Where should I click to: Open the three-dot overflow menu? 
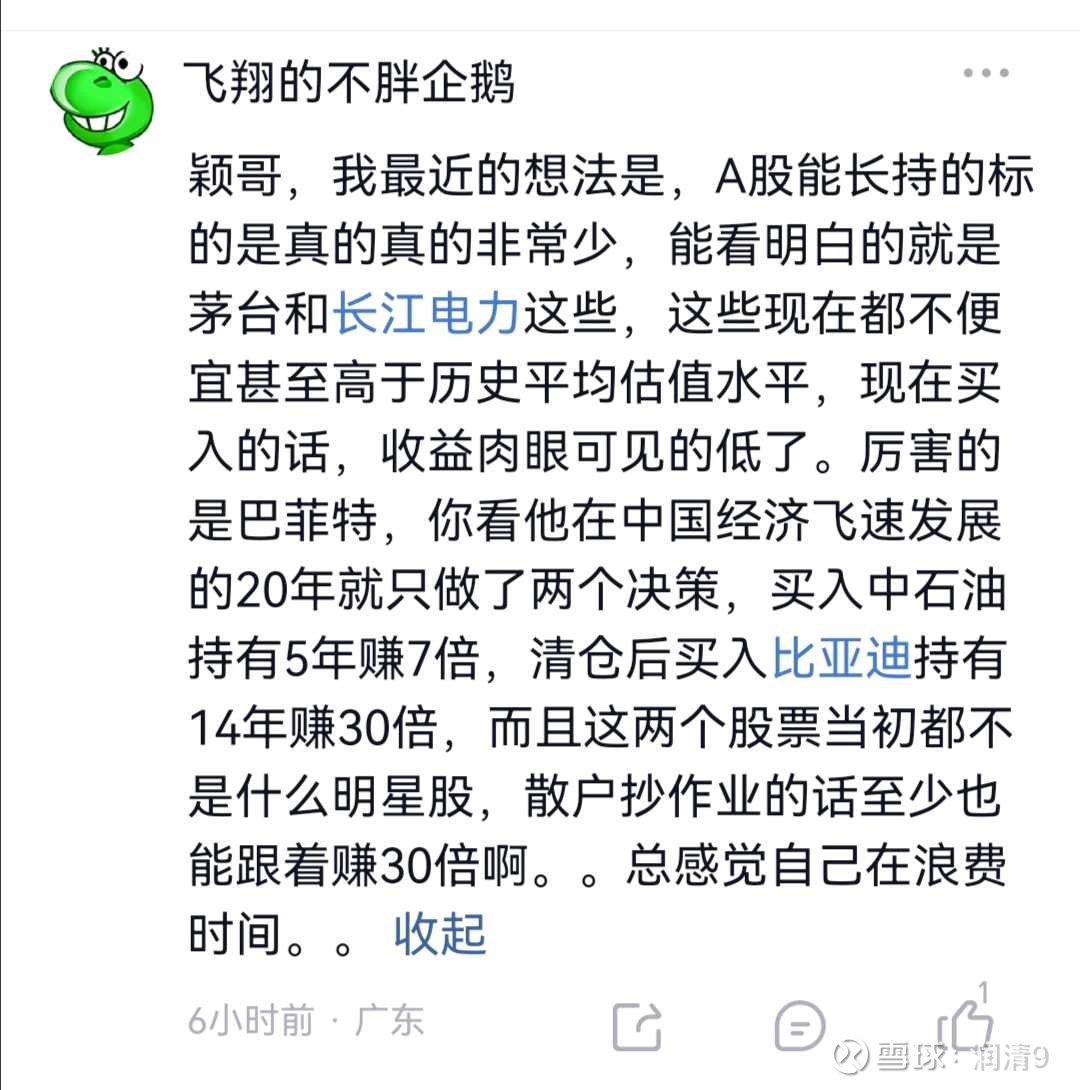[985, 74]
